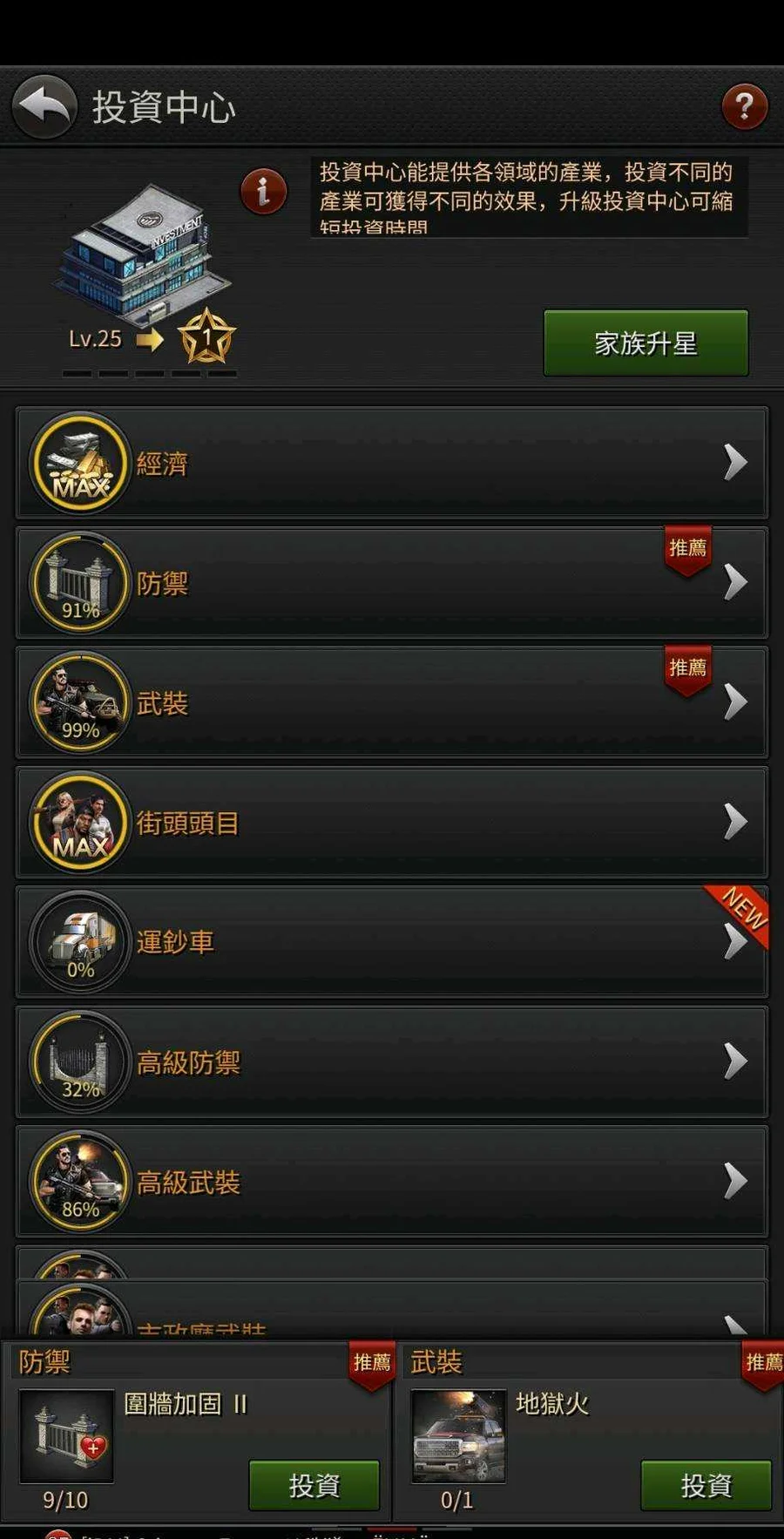Open the new 運鈔車 category
The height and width of the screenshot is (1539, 784).
tap(392, 942)
